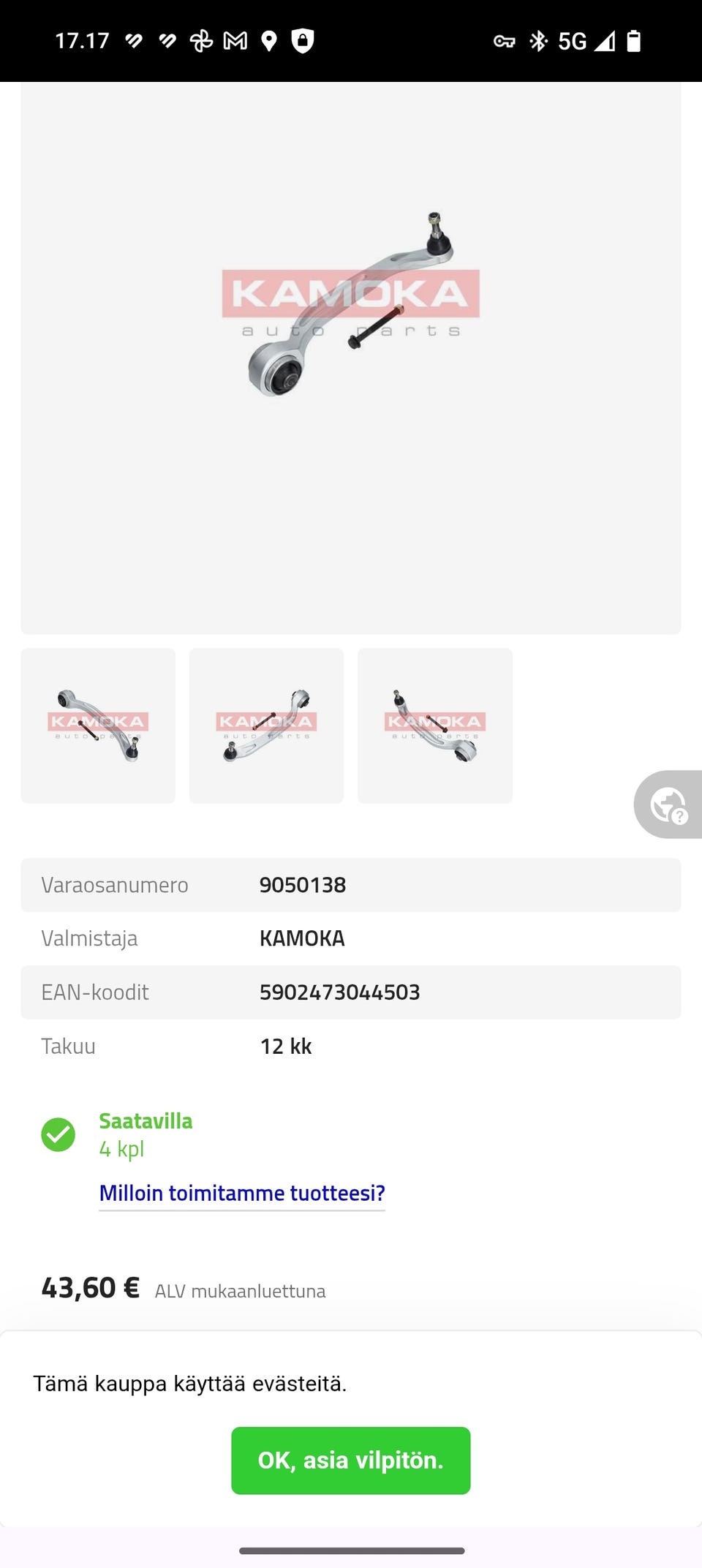The width and height of the screenshot is (702, 1568).
Task: Accept cookies with 'OK, asia vilpitön.'
Action: [351, 1460]
